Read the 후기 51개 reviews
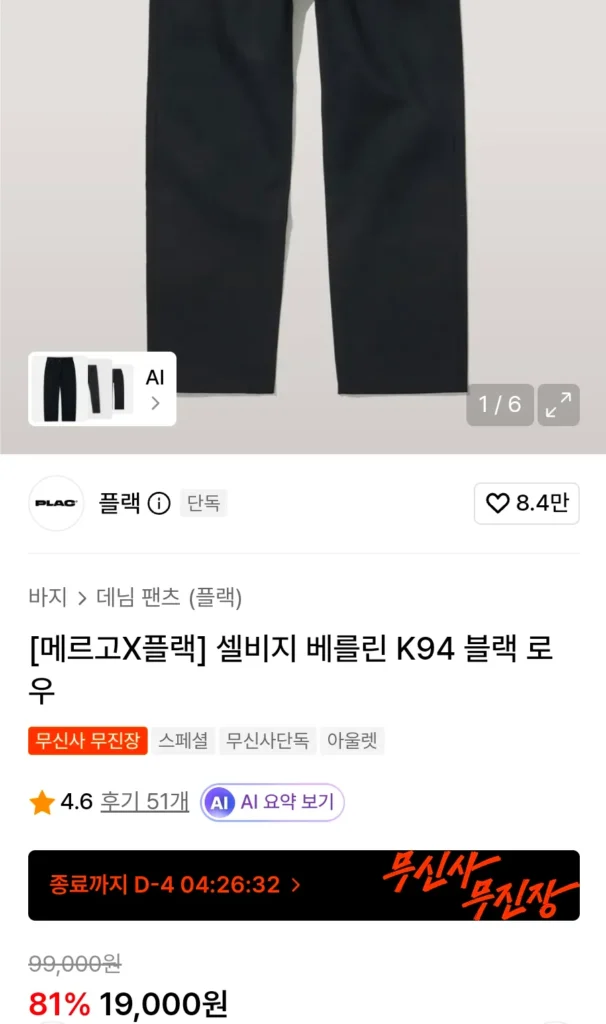The width and height of the screenshot is (606, 1024). click(x=144, y=801)
